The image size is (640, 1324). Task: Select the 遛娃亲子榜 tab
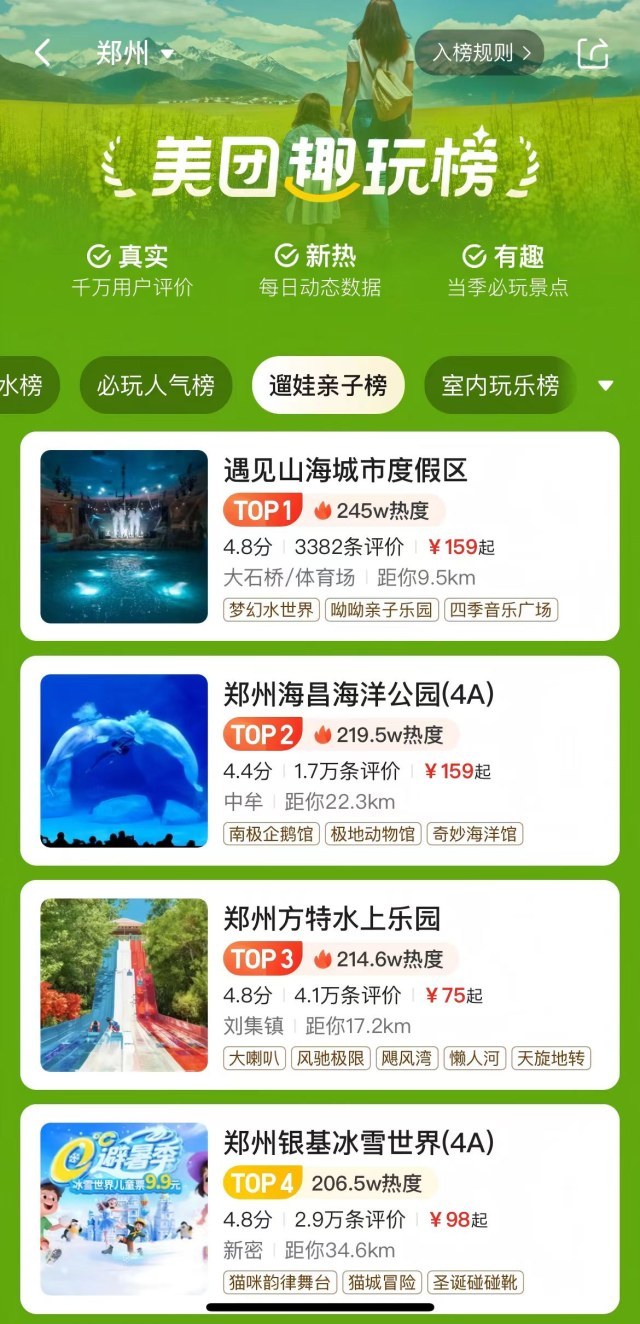click(x=328, y=385)
